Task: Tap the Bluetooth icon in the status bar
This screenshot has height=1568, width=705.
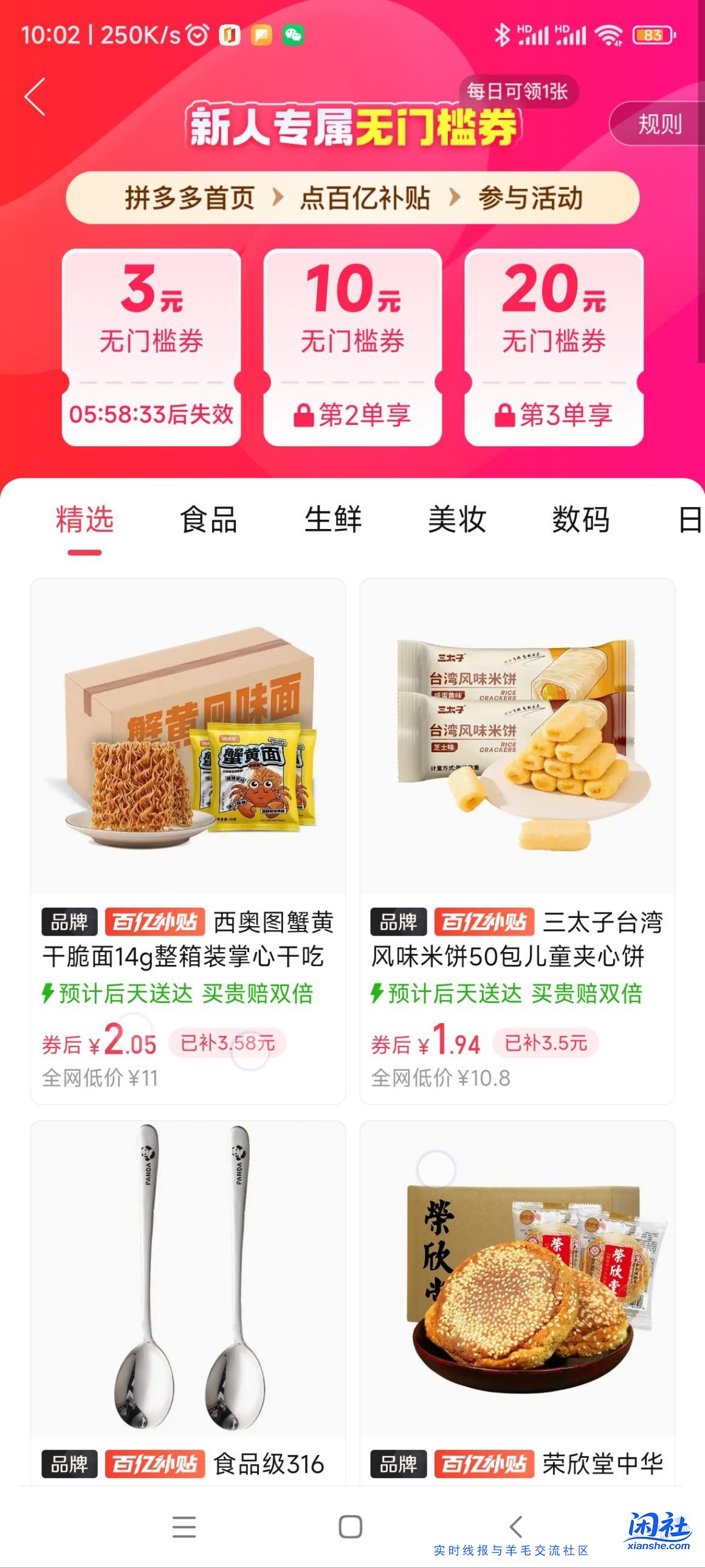Action: click(x=503, y=35)
